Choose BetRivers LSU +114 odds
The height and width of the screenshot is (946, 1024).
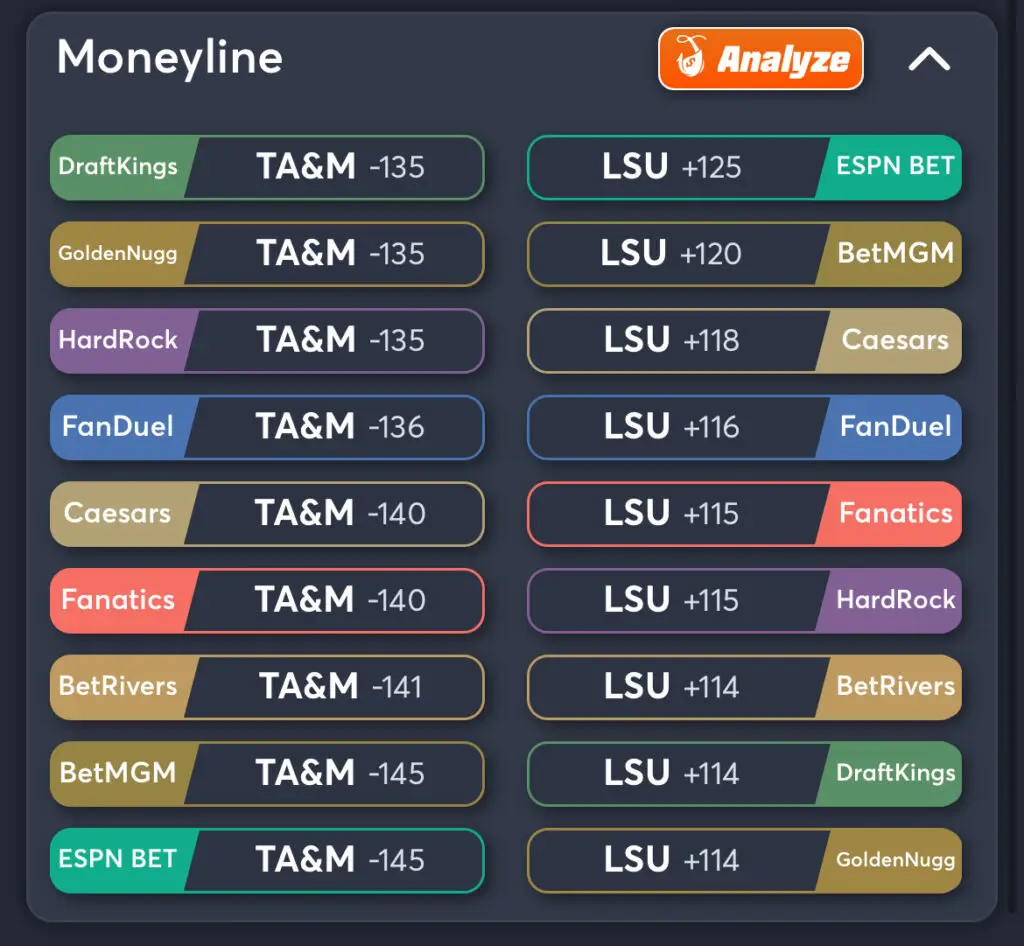click(x=744, y=687)
